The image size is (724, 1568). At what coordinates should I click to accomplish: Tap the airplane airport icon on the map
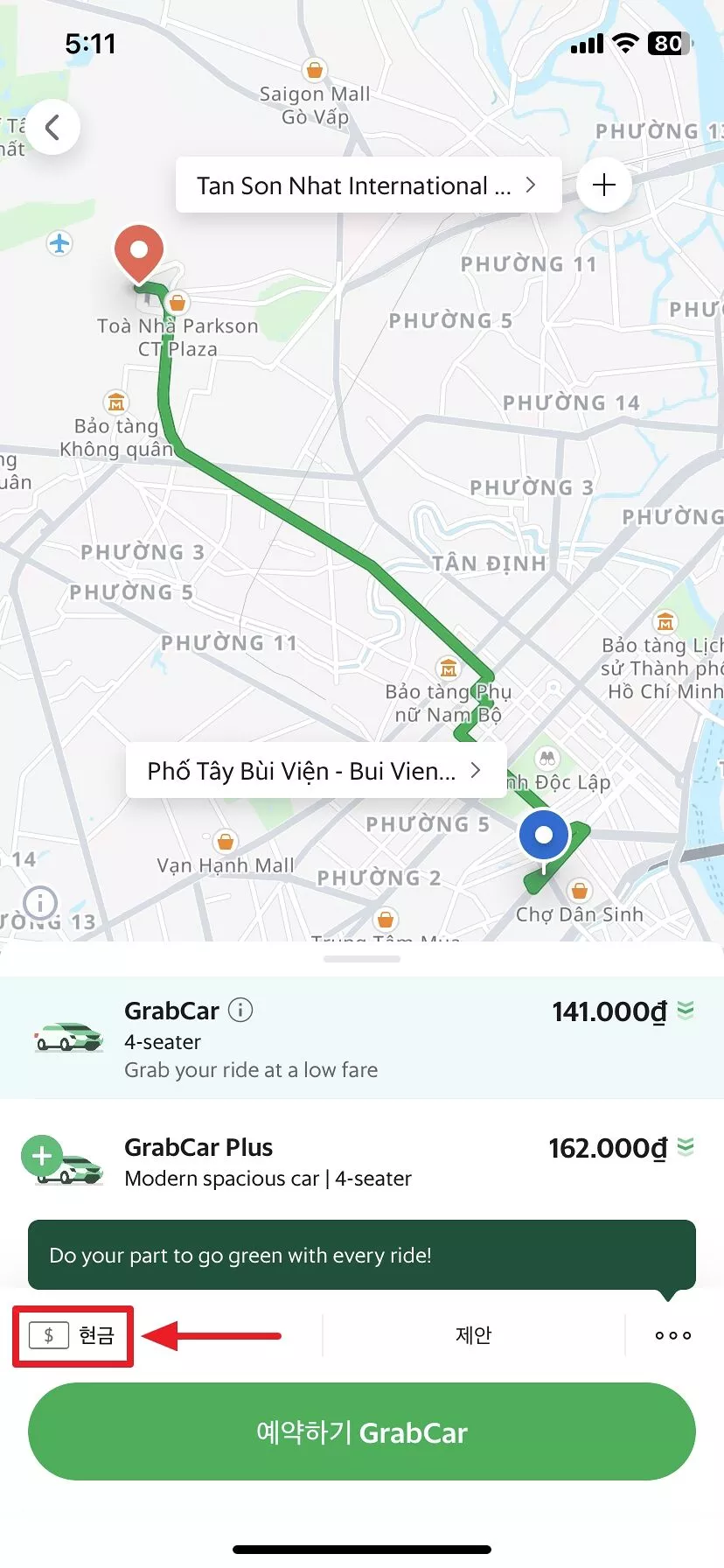tap(59, 243)
